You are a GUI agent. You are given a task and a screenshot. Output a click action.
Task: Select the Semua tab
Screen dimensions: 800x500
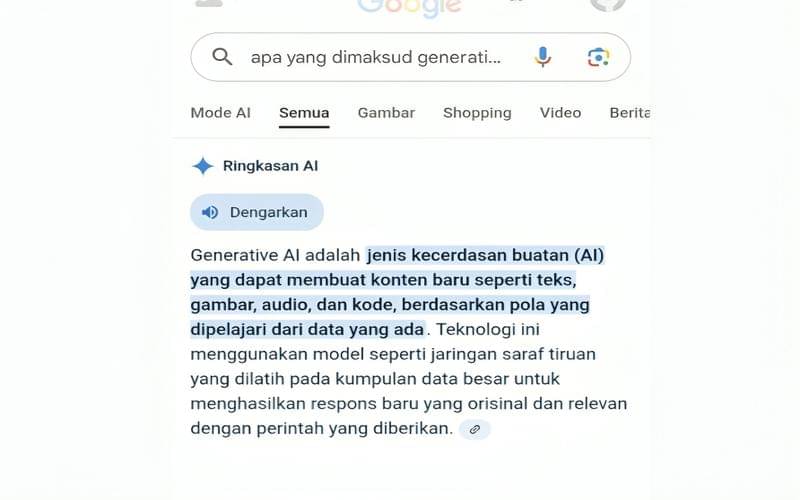point(304,113)
